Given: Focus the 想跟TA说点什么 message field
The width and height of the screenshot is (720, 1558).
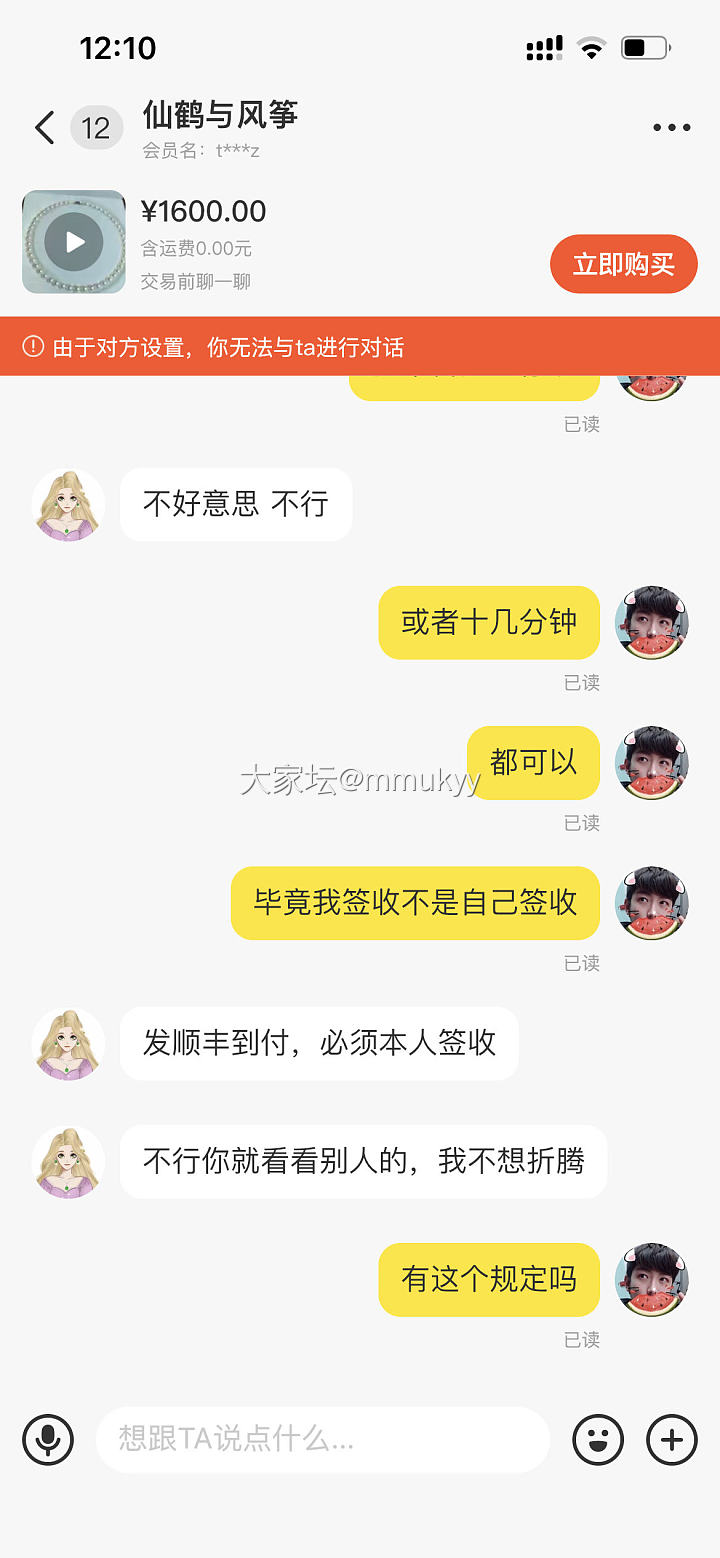Looking at the screenshot, I should pyautogui.click(x=322, y=1440).
